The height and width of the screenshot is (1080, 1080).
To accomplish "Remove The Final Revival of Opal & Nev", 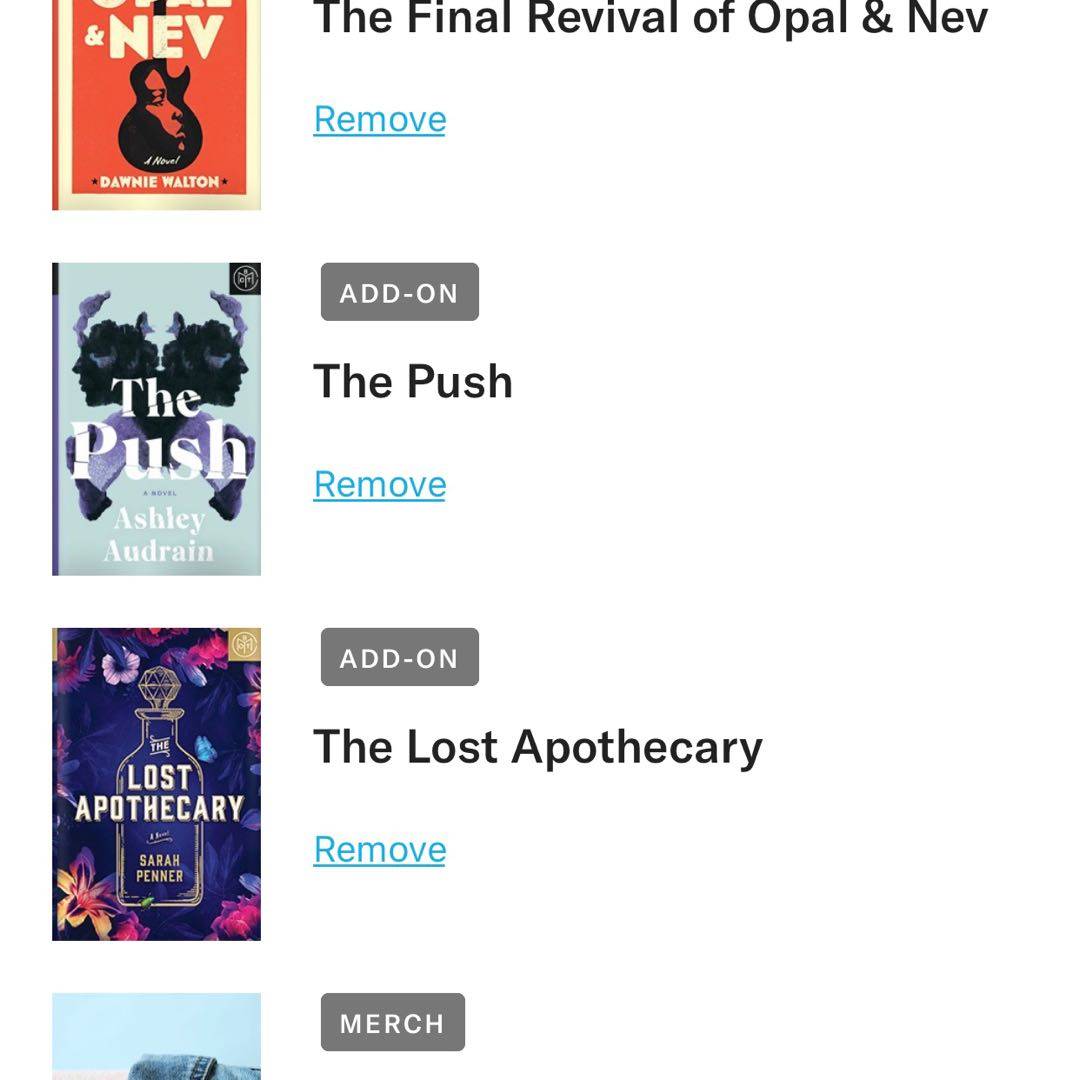I will (x=379, y=119).
